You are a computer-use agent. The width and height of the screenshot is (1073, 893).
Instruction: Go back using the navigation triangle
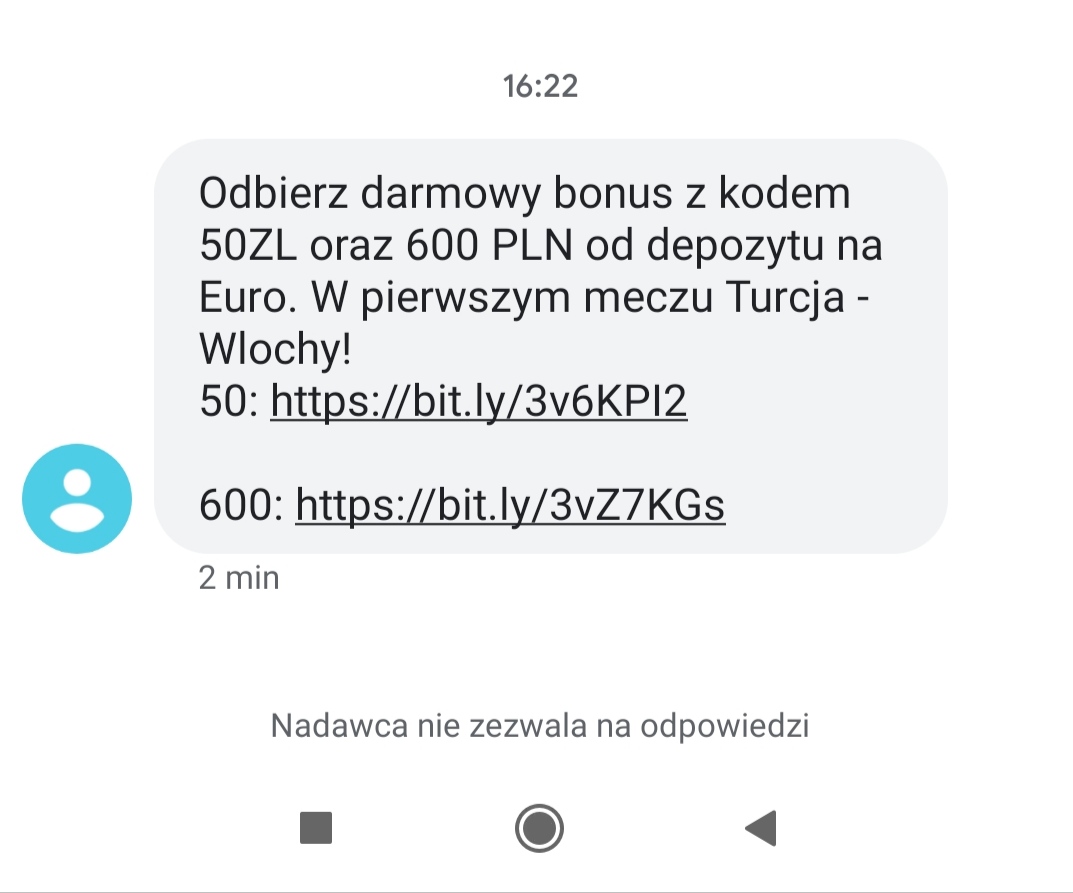pyautogui.click(x=760, y=828)
